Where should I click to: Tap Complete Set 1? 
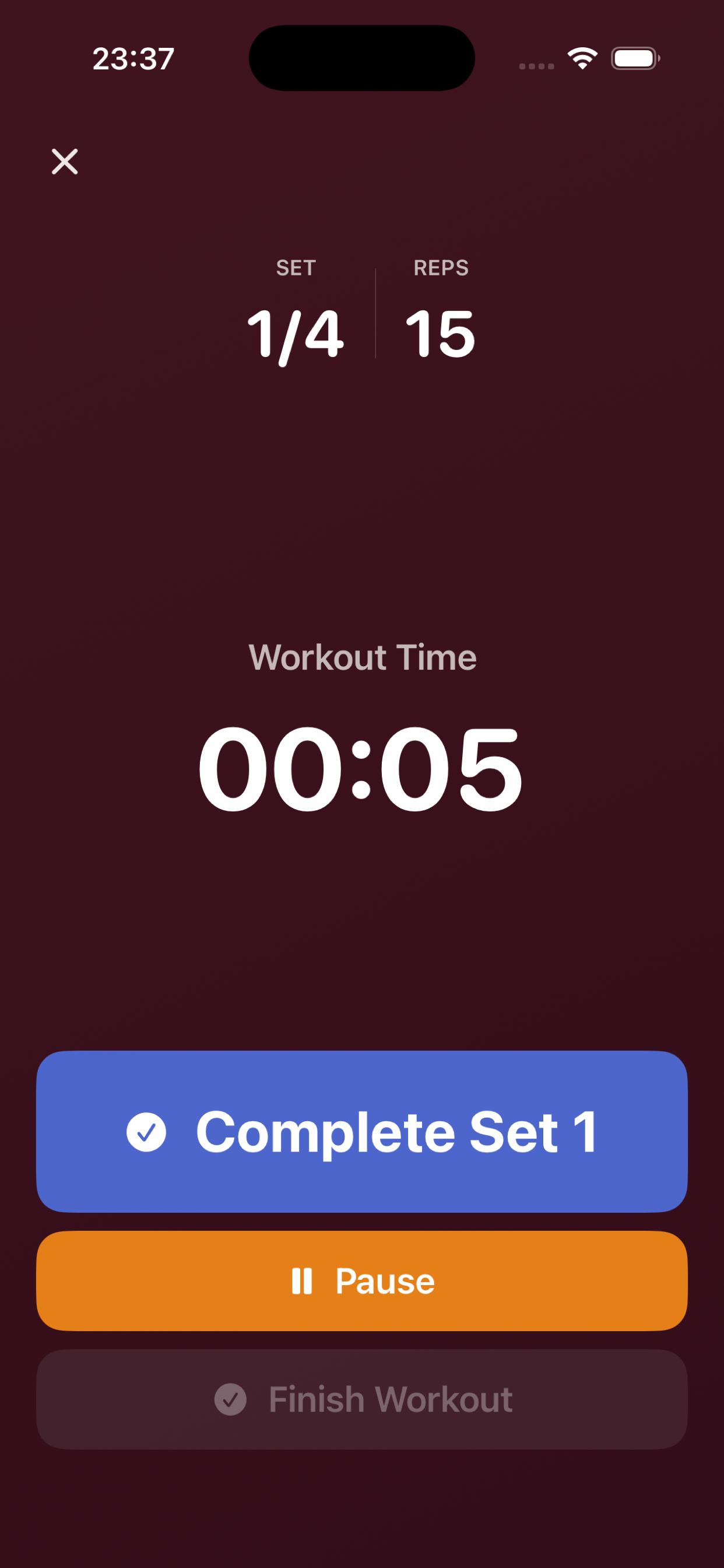(x=362, y=1131)
